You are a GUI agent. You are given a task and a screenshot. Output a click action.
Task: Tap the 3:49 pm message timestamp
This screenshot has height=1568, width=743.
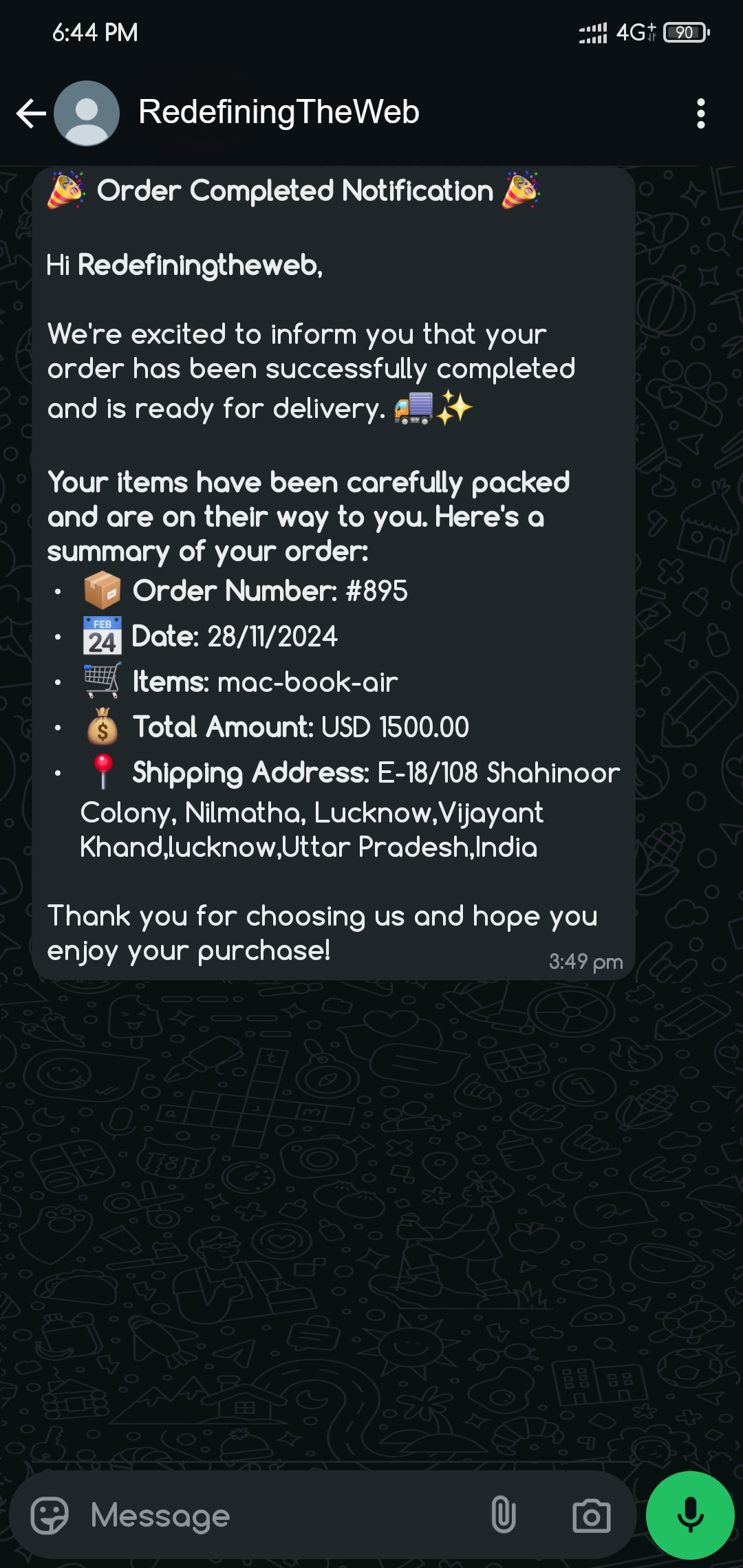click(585, 962)
